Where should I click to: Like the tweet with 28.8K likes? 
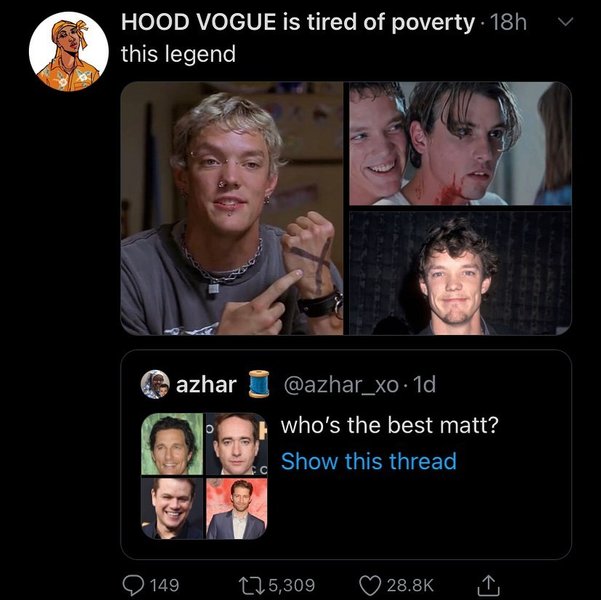click(x=373, y=584)
